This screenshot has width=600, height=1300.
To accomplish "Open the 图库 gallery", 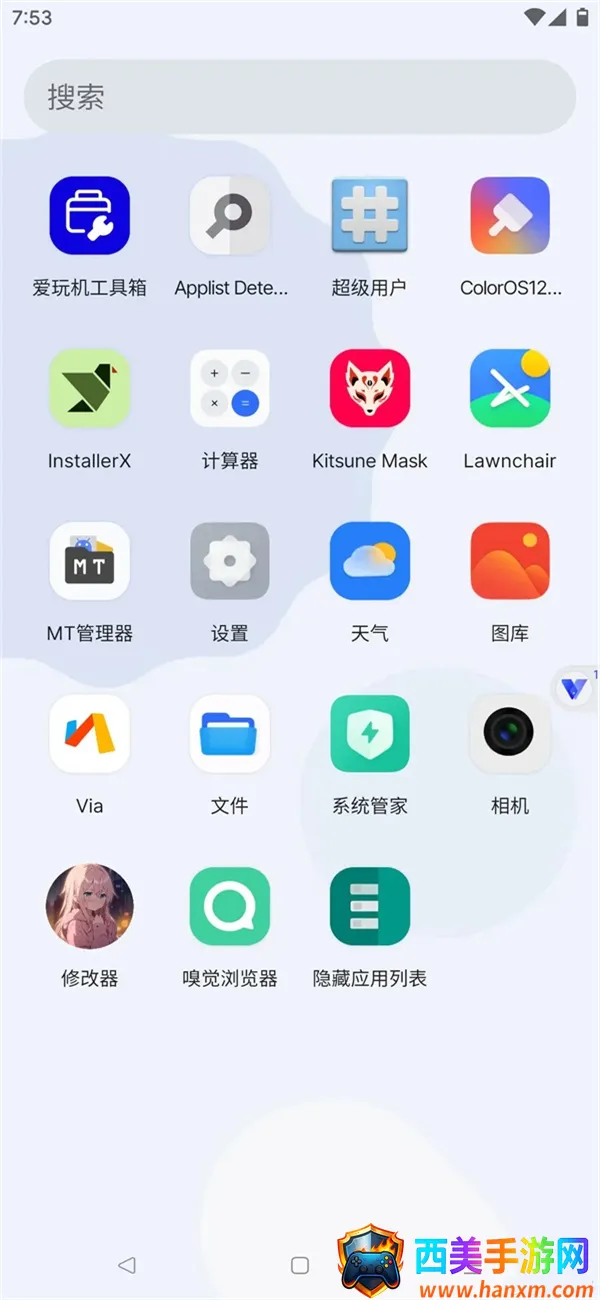I will point(510,561).
